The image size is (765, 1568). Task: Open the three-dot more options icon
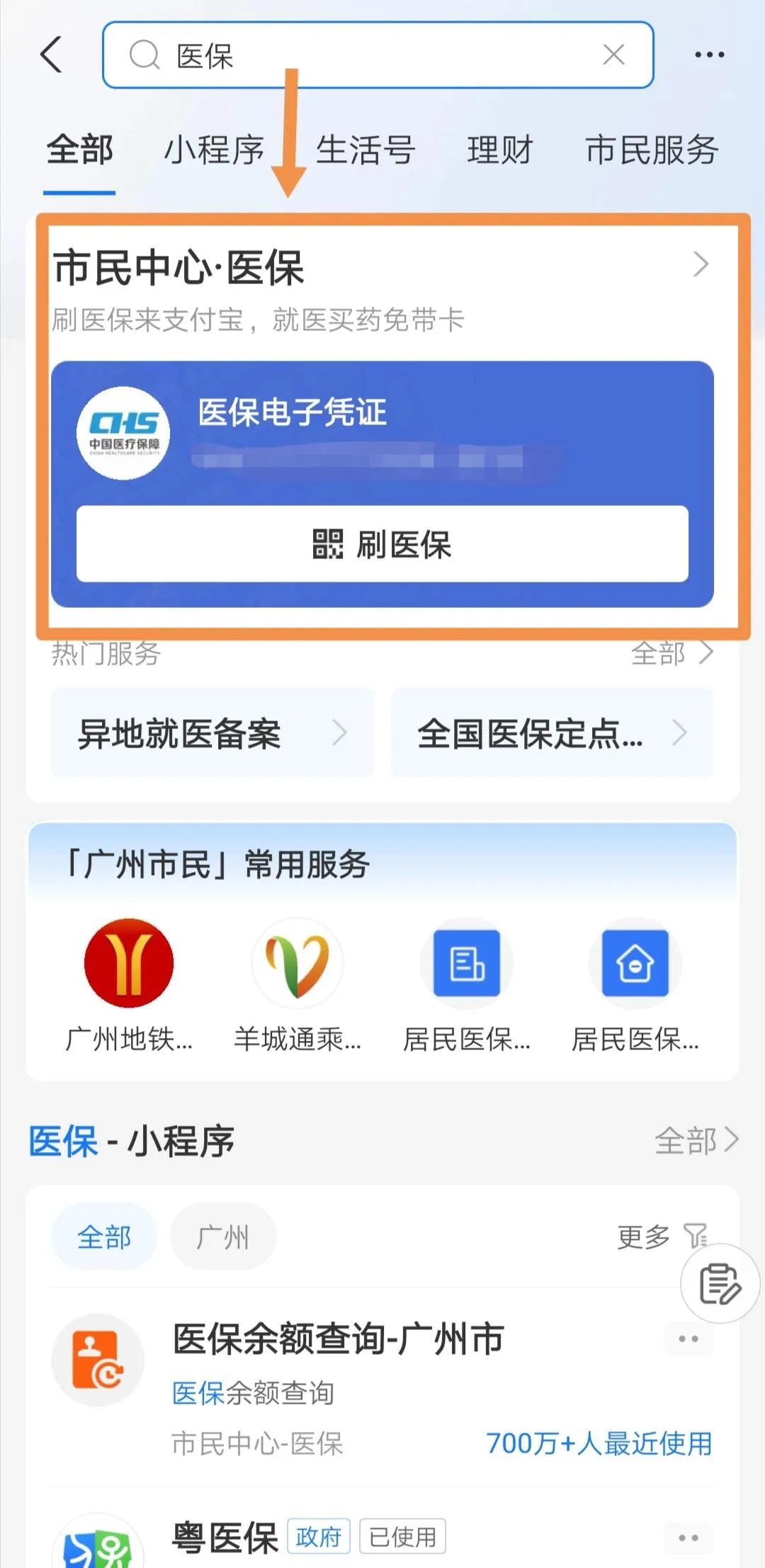pos(709,54)
